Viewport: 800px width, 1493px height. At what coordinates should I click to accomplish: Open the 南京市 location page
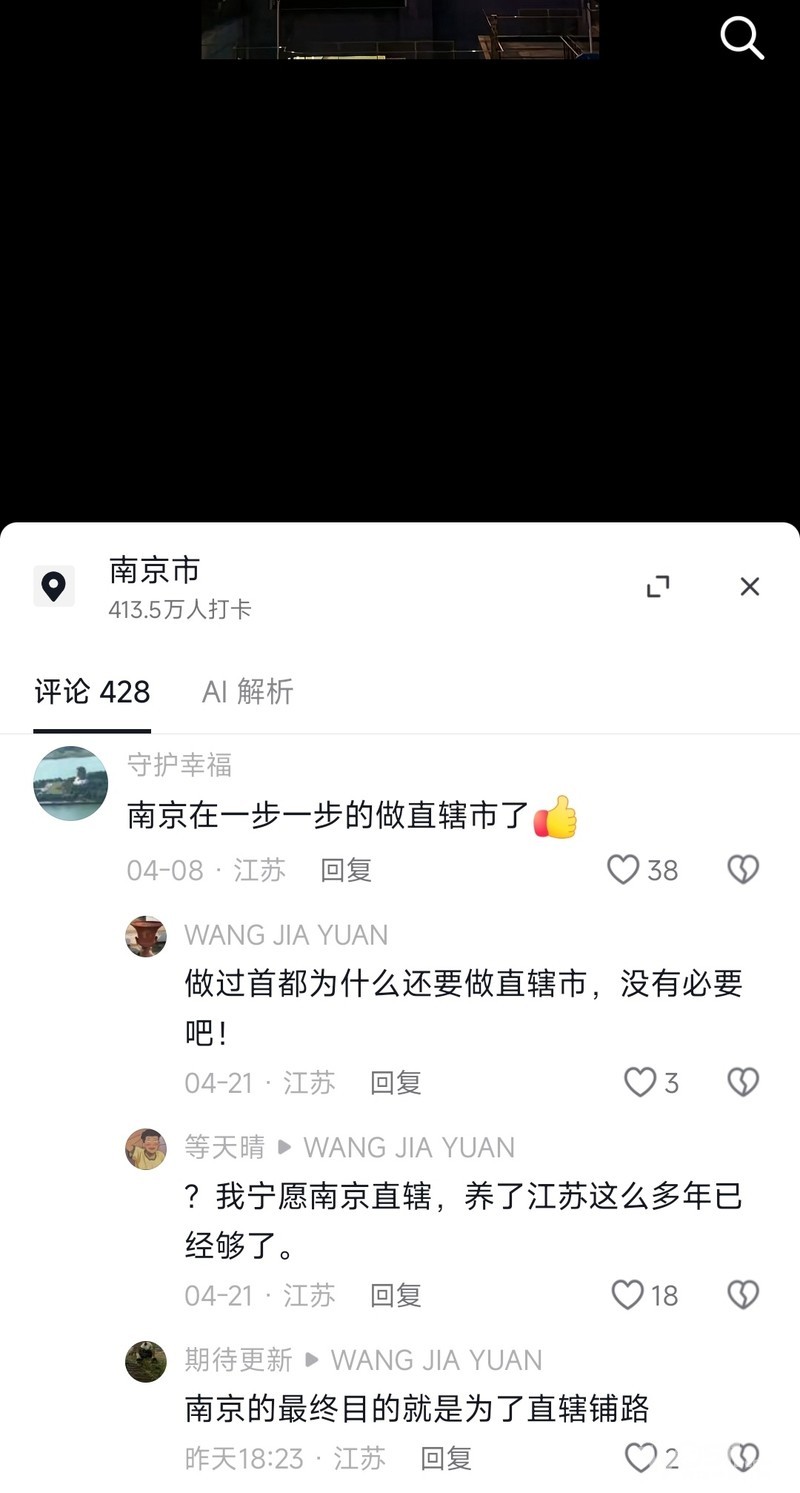[x=155, y=571]
